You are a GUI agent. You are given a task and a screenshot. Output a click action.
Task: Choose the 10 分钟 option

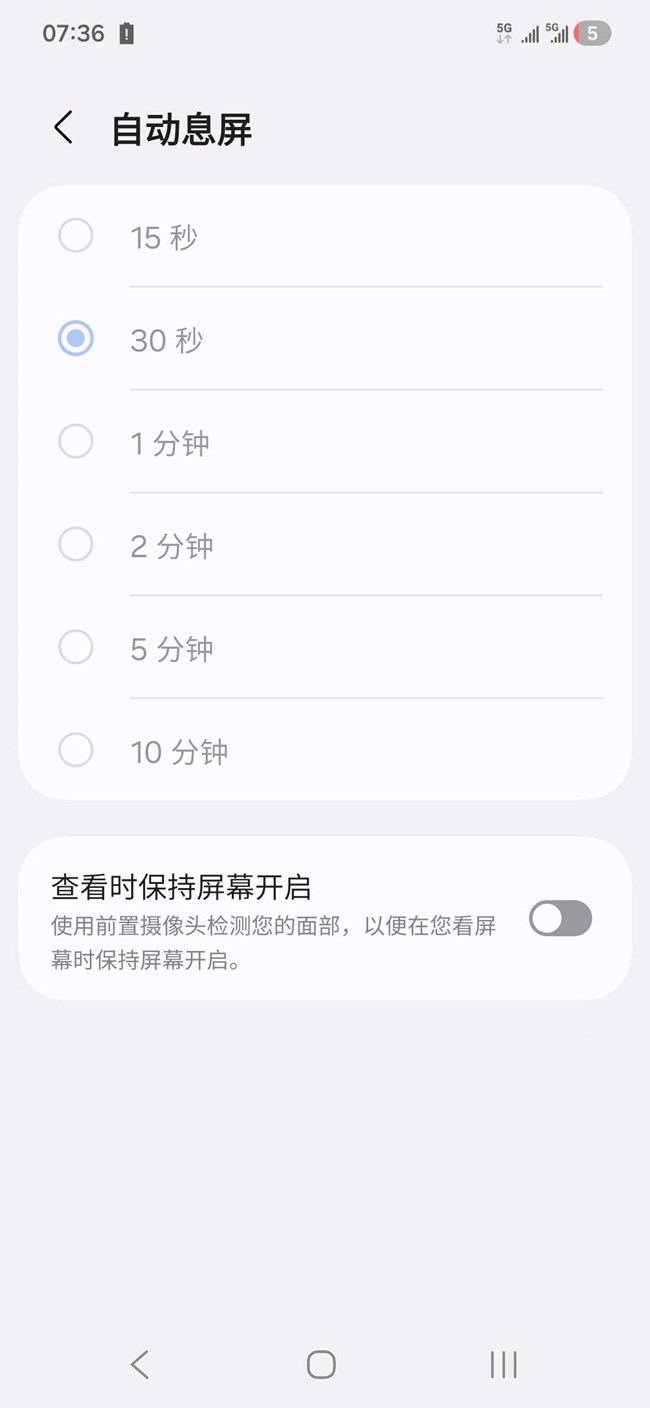point(76,750)
